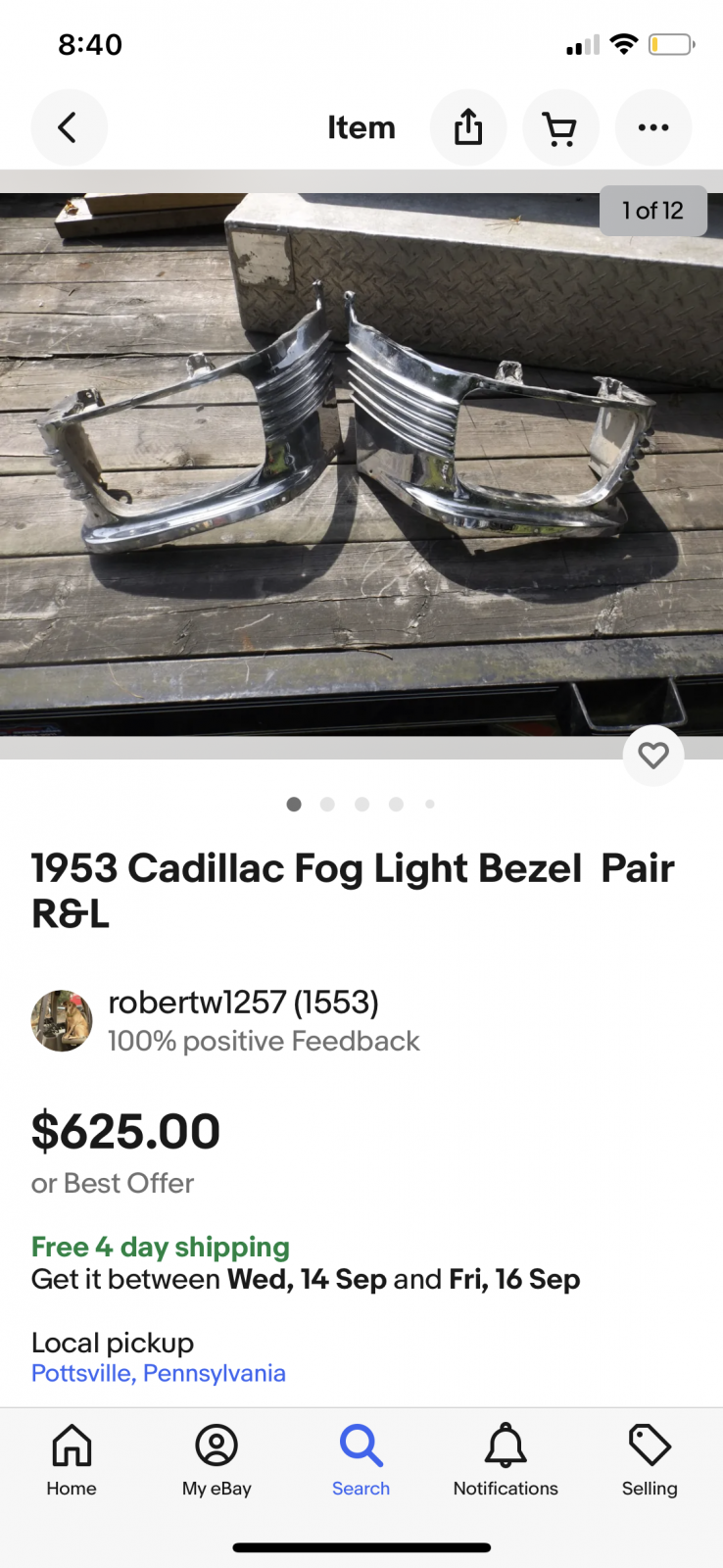Share this Cadillac bezel listing
723x1568 pixels.
(468, 127)
